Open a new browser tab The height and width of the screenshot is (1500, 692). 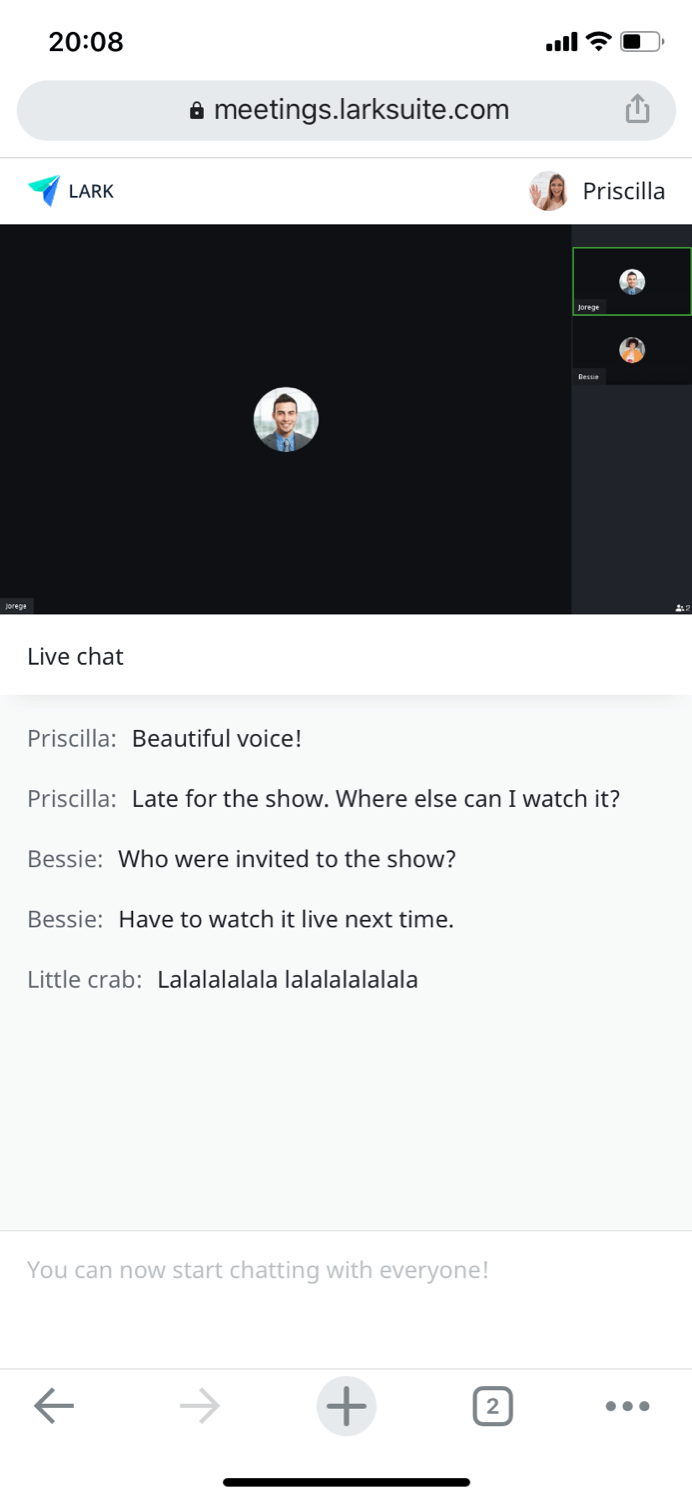pos(346,1406)
